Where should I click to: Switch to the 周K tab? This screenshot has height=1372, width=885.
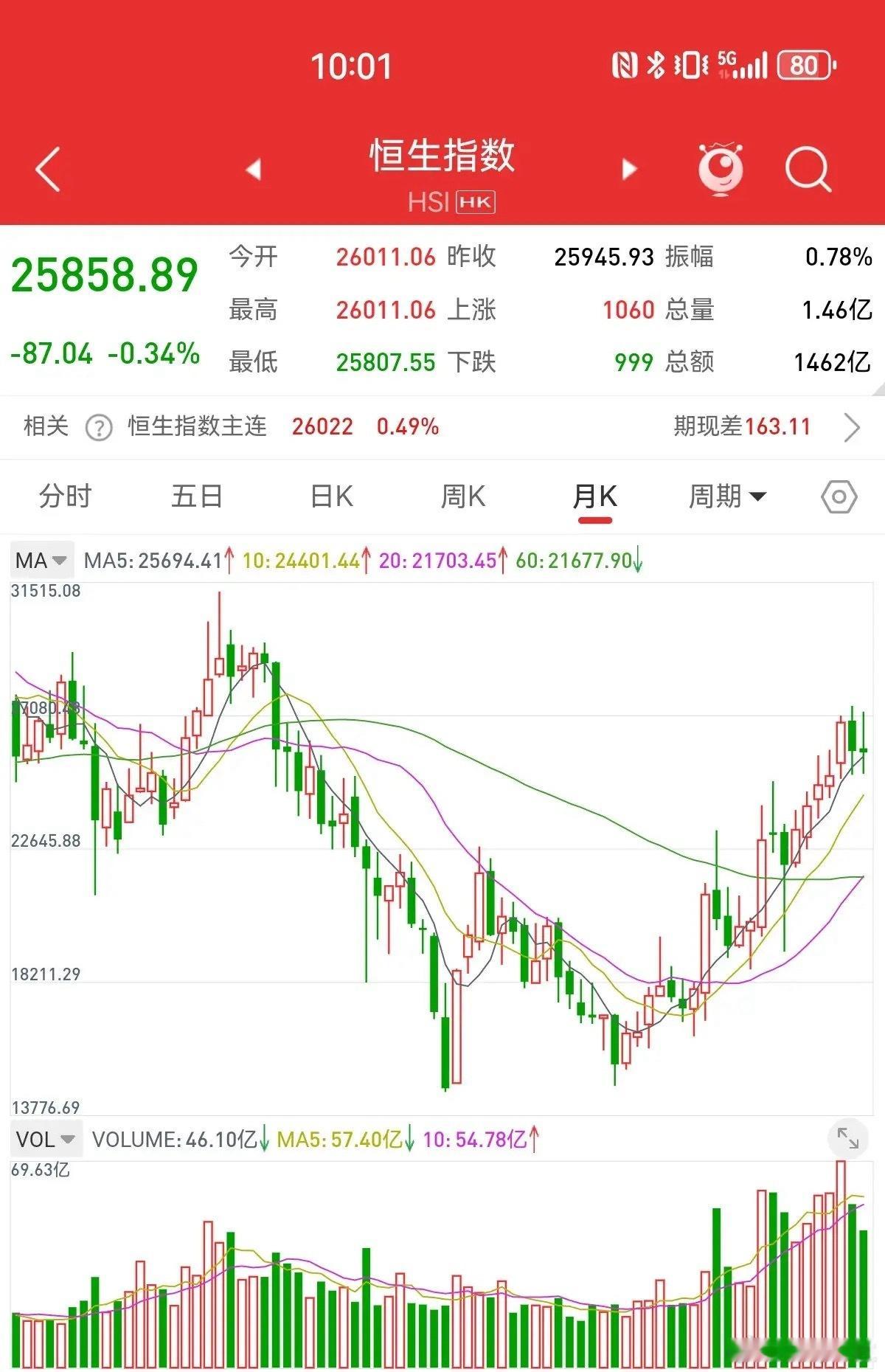point(463,497)
